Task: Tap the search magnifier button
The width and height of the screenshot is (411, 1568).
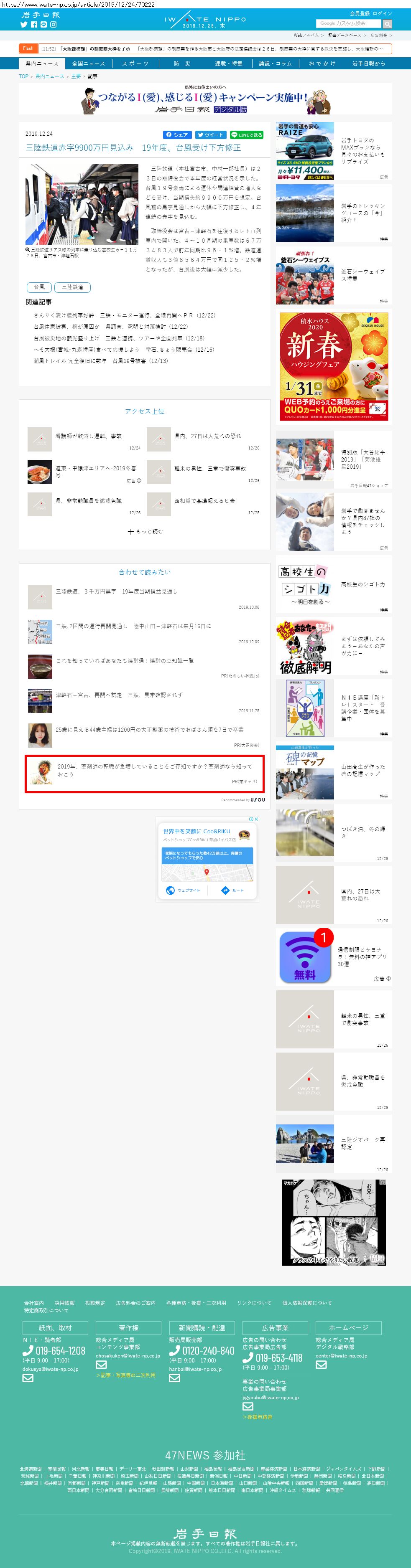Action: [x=387, y=24]
